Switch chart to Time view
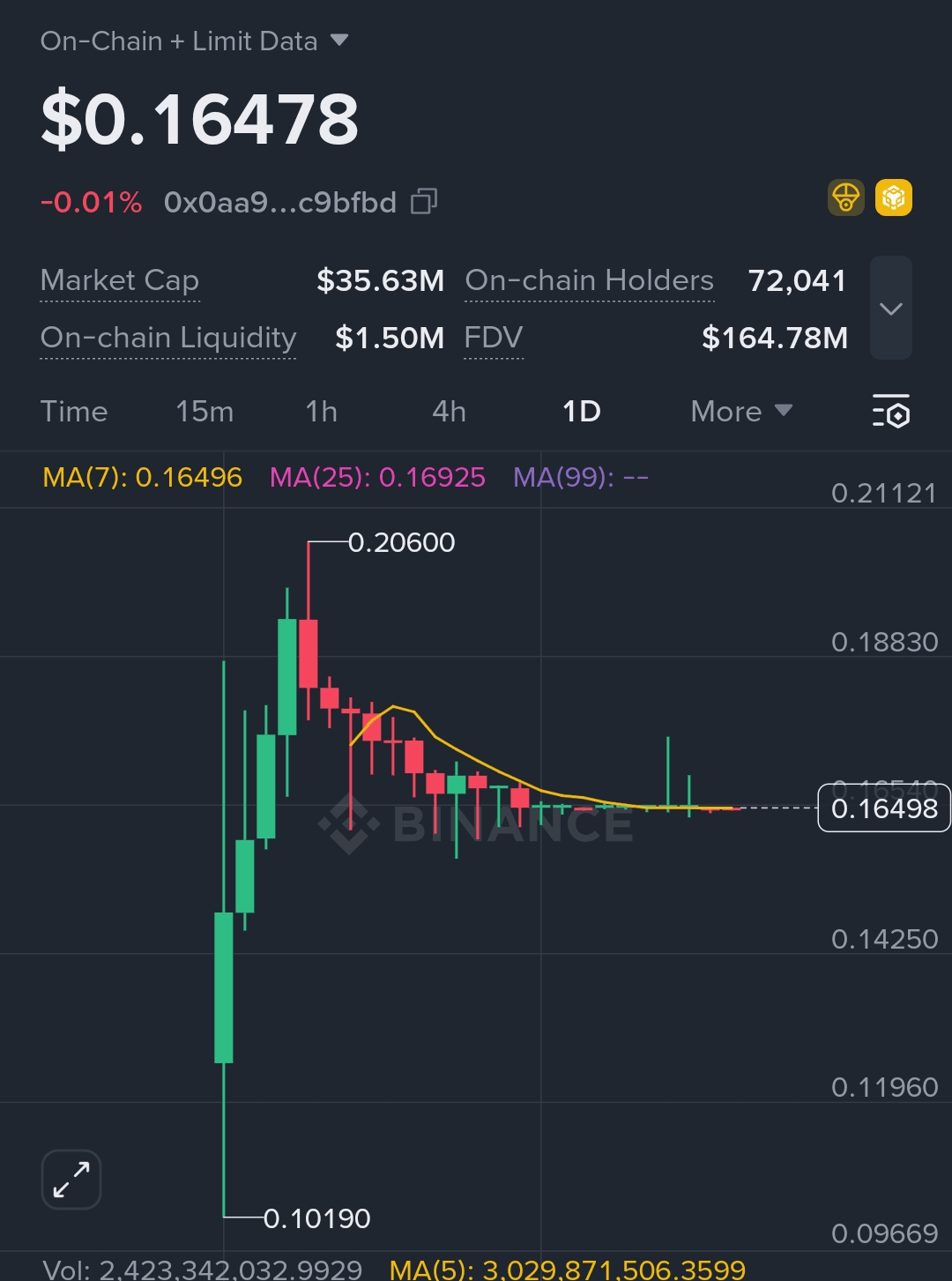 click(x=74, y=412)
